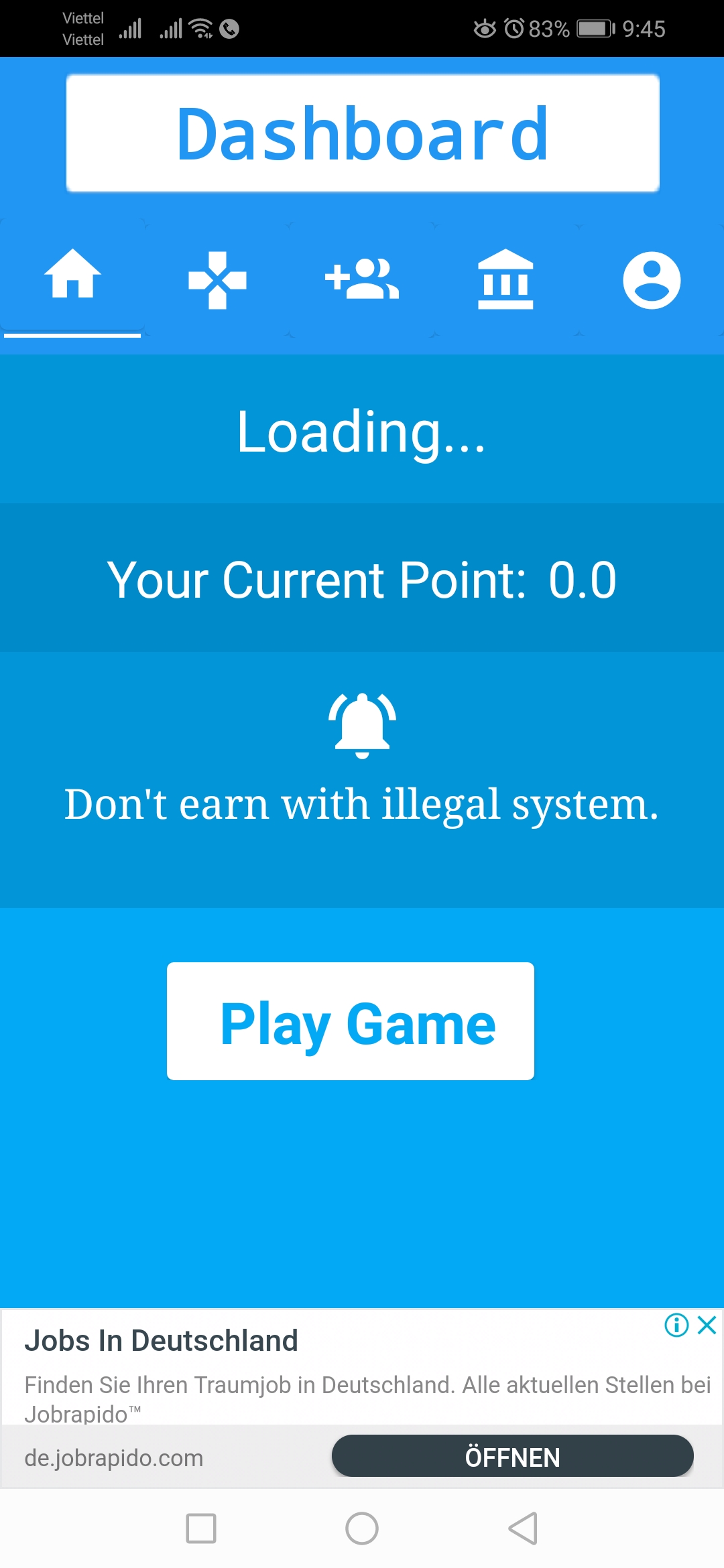Open the add friends referral tab
This screenshot has height=1568, width=724.
click(x=362, y=279)
